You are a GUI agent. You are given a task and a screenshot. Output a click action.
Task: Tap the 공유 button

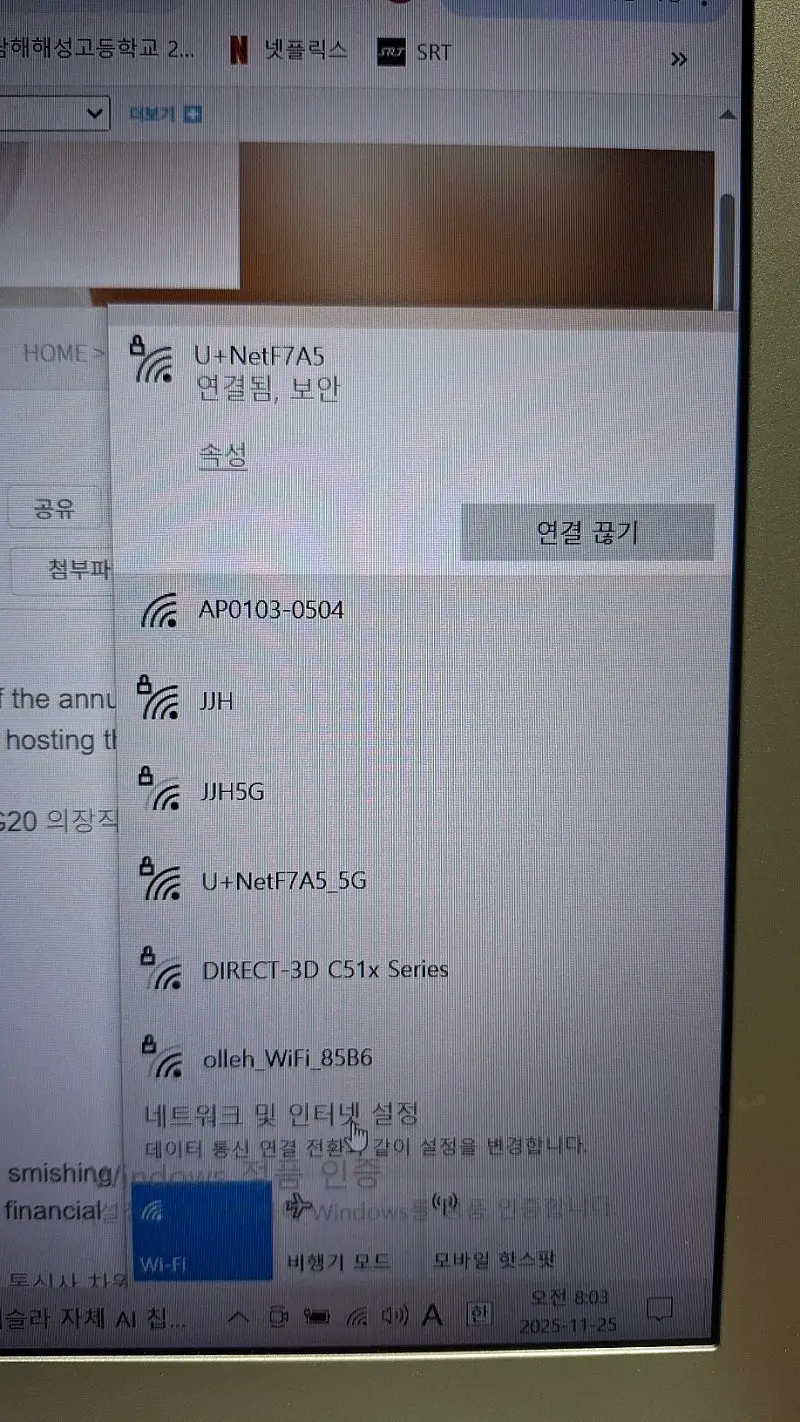(55, 508)
